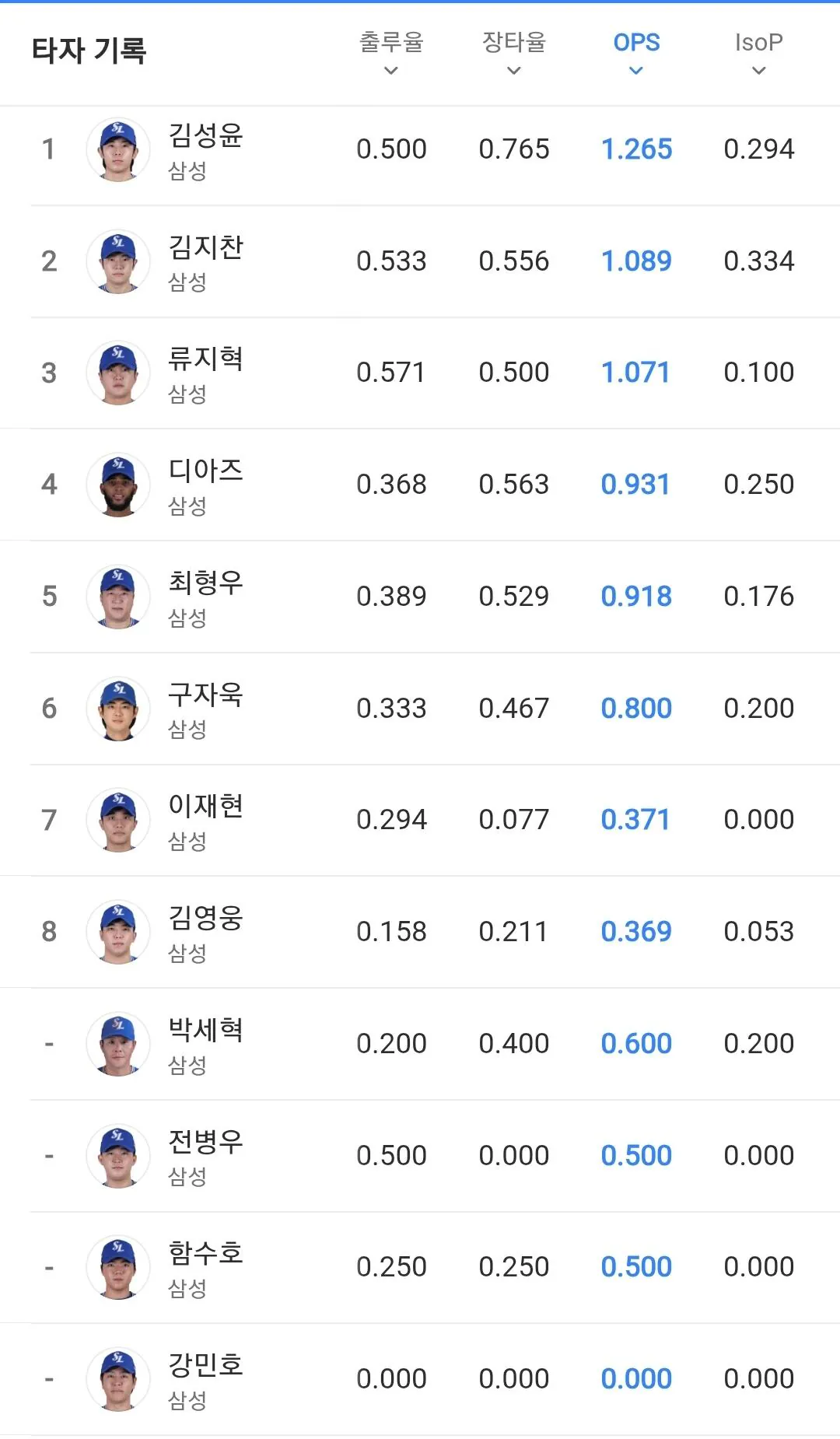840x1439 pixels.
Task: Sort by 출루율 column
Action: tap(391, 53)
